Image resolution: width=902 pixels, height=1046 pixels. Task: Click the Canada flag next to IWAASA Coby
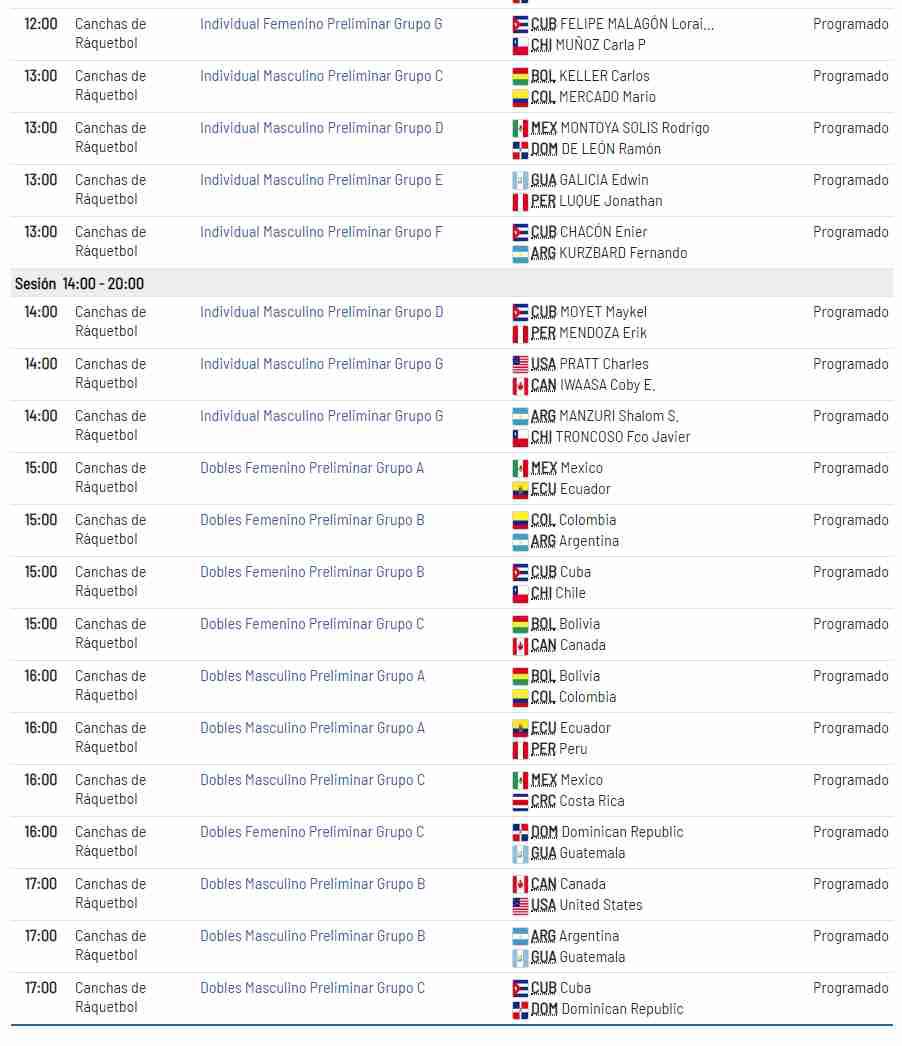(520, 385)
